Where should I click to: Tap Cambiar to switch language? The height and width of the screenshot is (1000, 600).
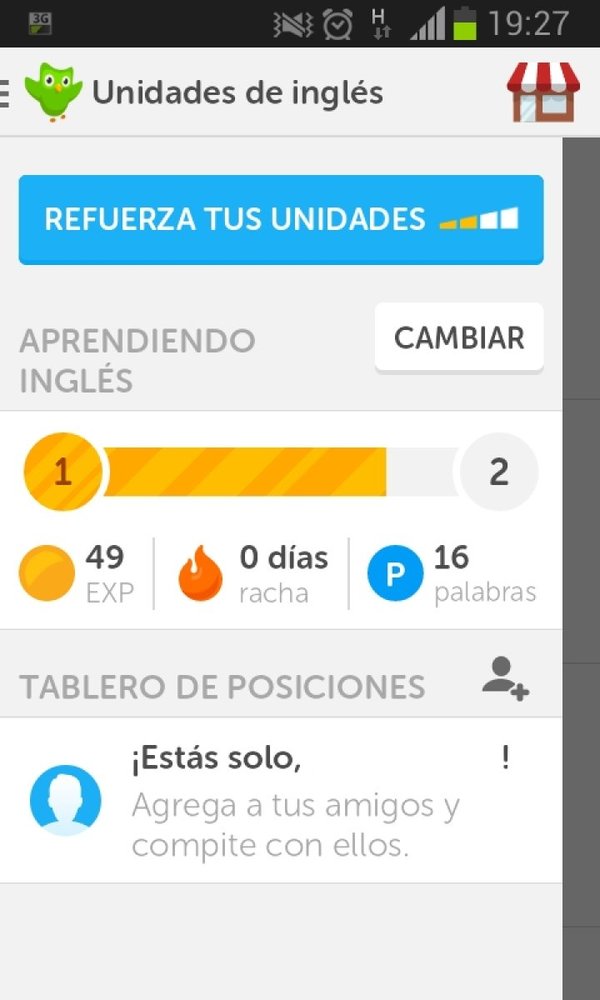pos(459,338)
